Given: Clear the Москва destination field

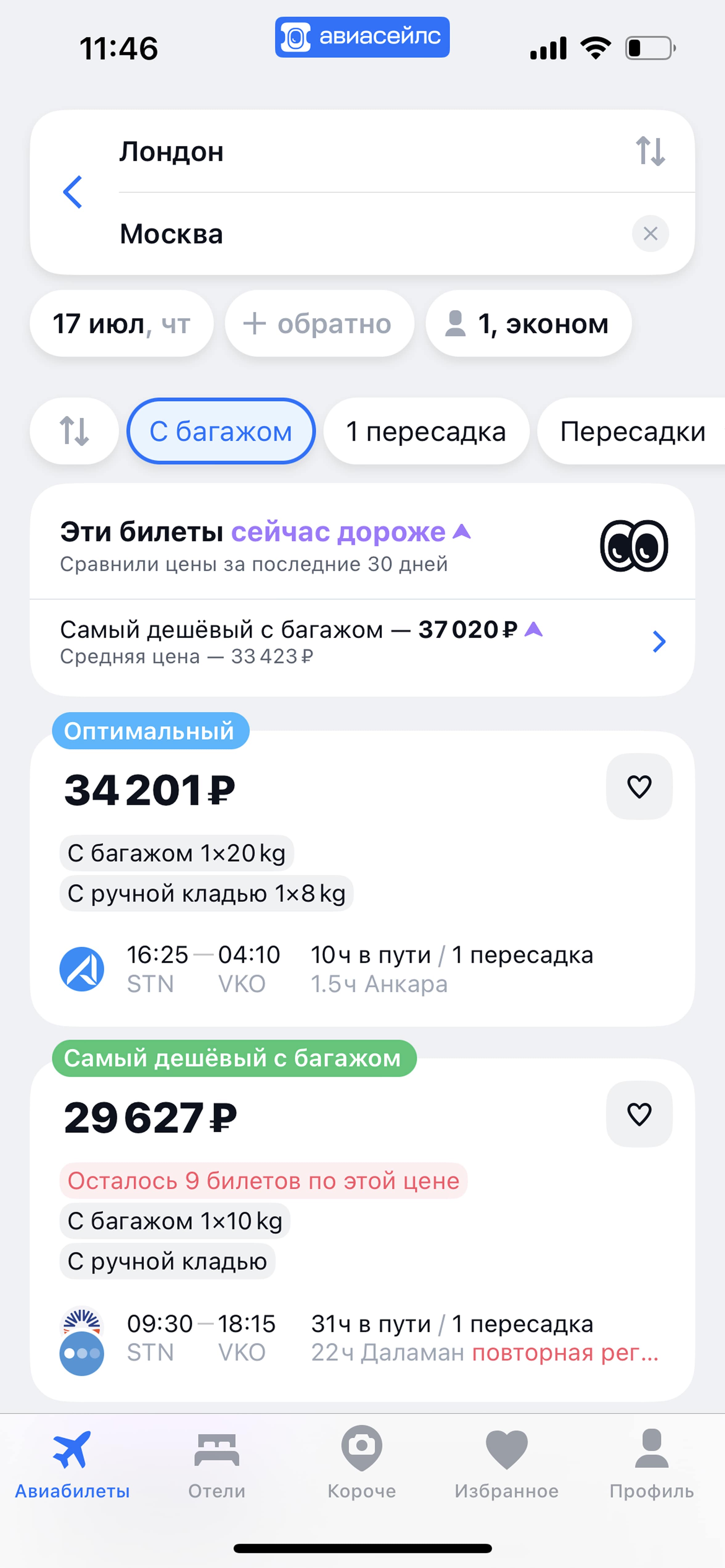Looking at the screenshot, I should (650, 234).
